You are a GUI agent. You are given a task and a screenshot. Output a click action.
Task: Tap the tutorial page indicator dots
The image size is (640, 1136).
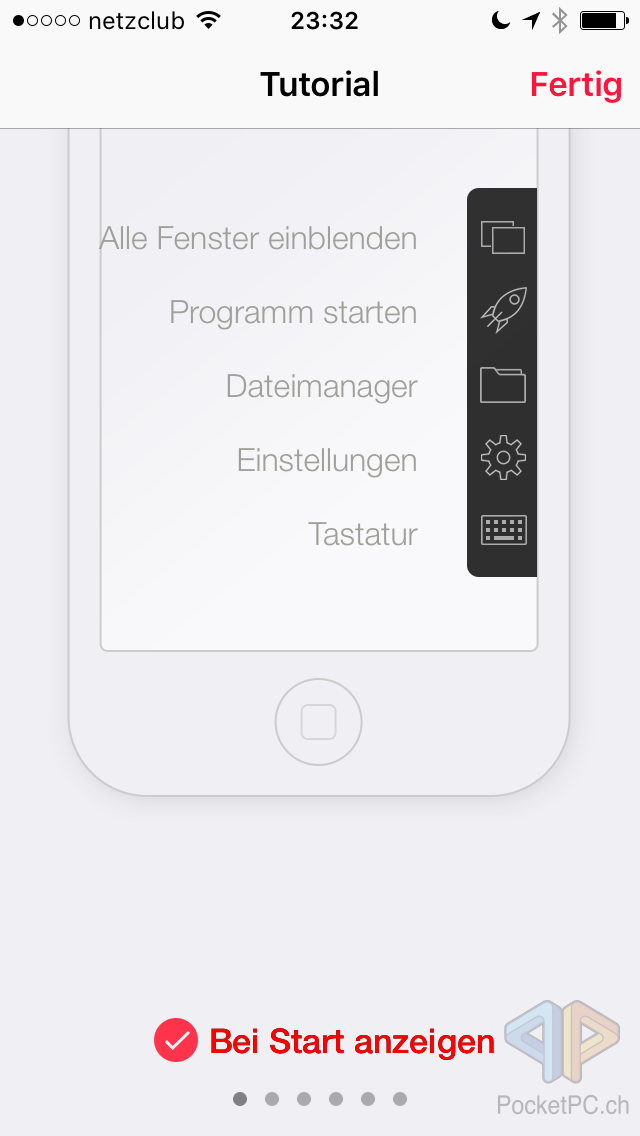(320, 1099)
